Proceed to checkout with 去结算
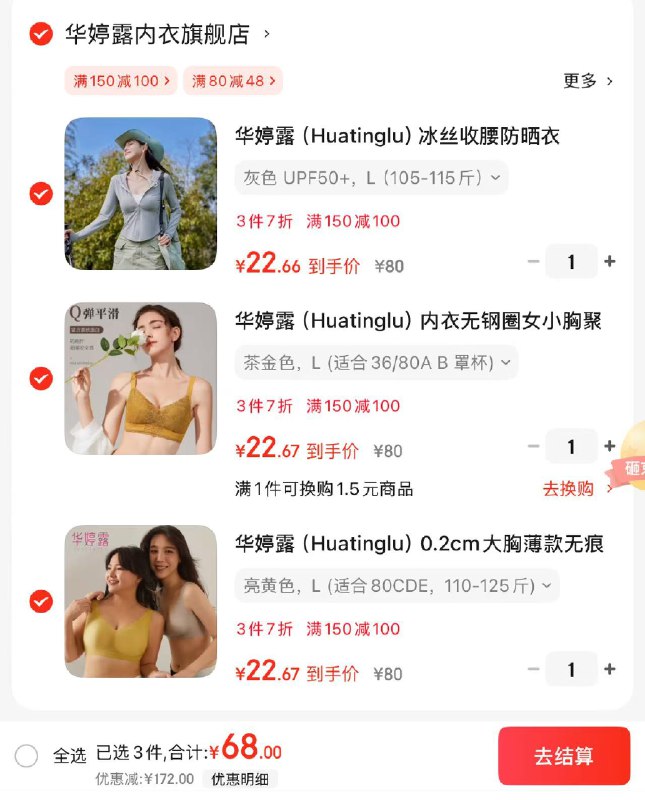Viewport: 645px width, 800px height. [x=564, y=756]
